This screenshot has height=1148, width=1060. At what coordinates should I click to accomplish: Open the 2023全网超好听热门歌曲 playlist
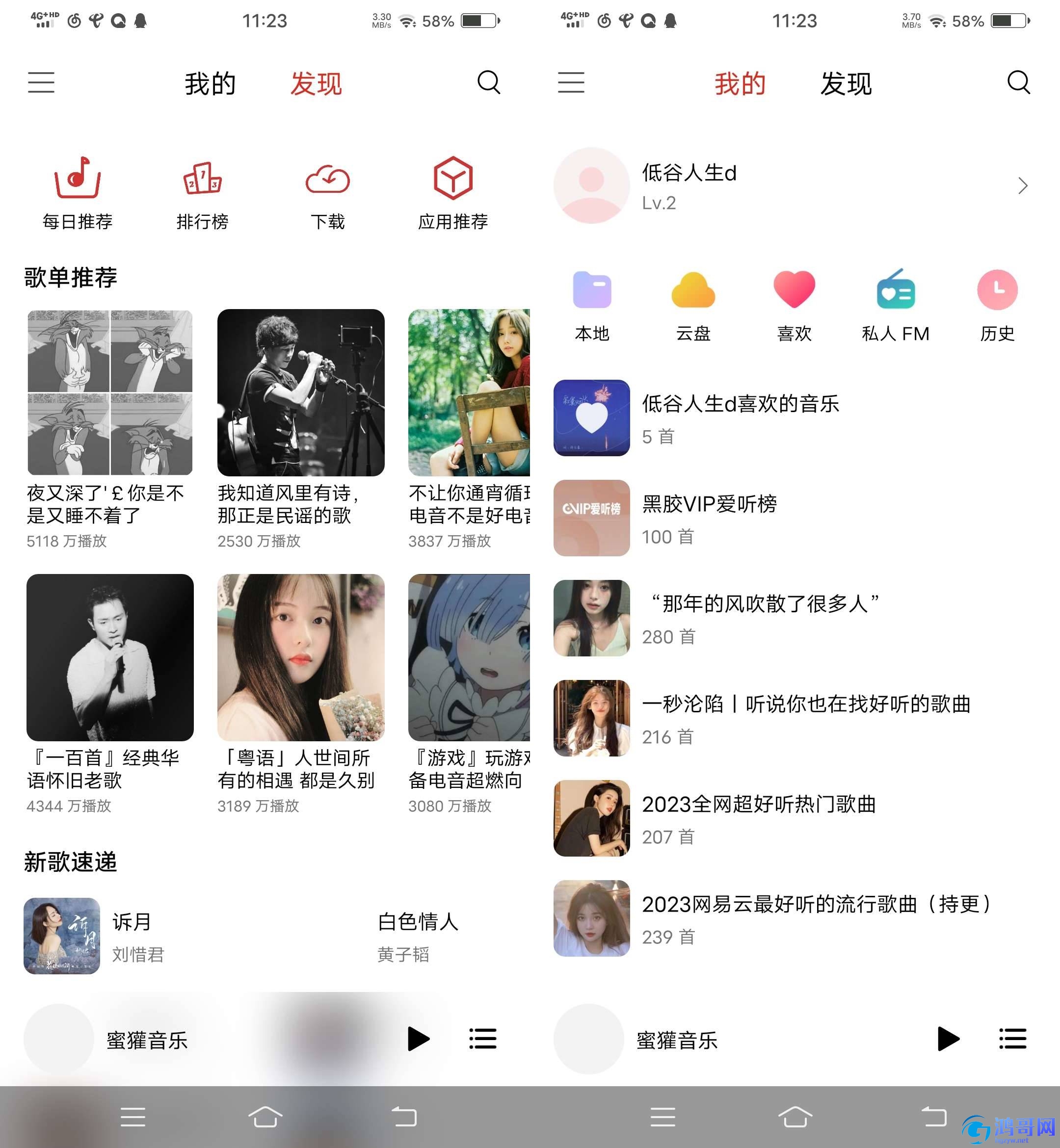(x=757, y=818)
